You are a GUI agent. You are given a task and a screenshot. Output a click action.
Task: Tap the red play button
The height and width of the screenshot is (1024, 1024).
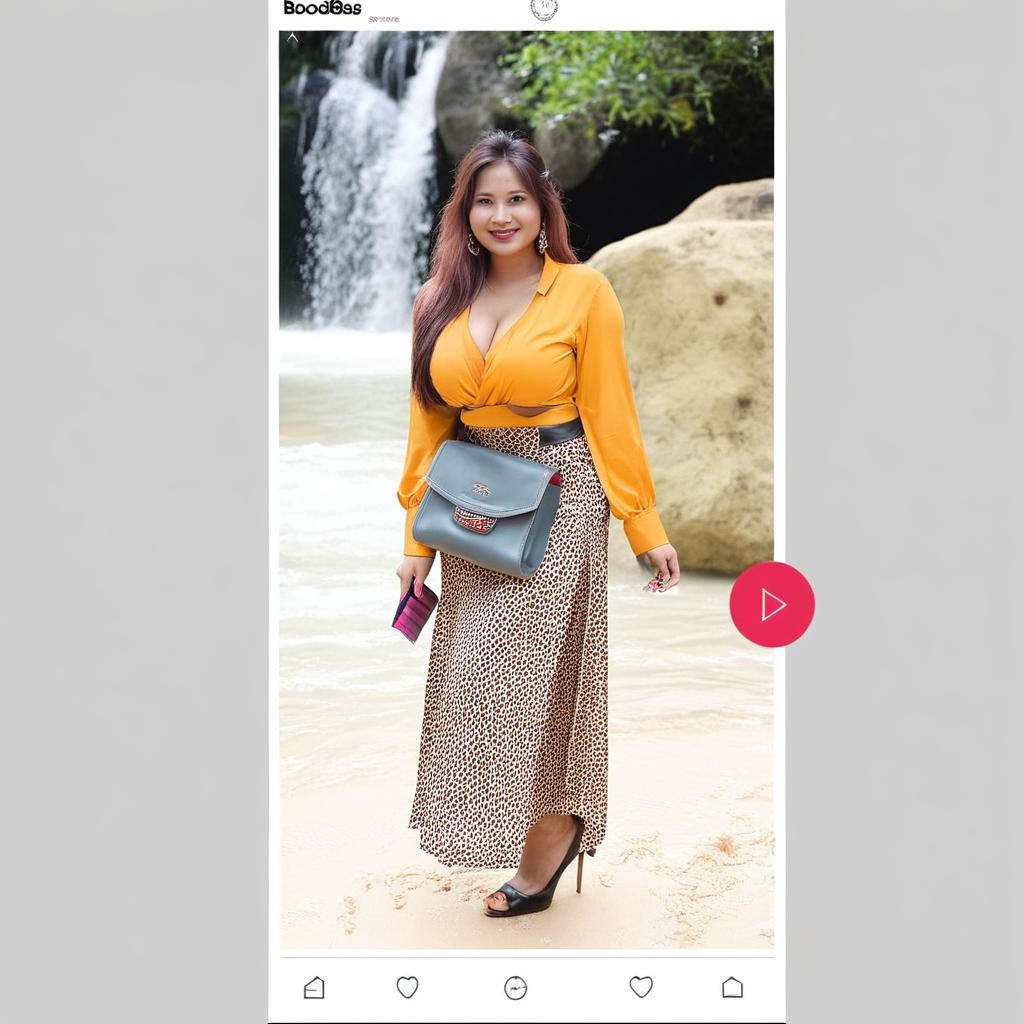coord(771,604)
